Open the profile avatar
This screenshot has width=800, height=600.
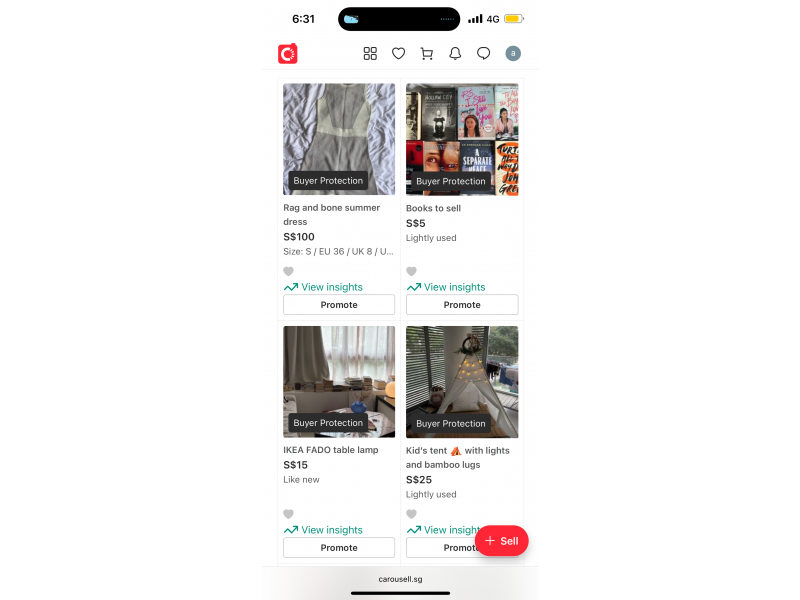[513, 54]
